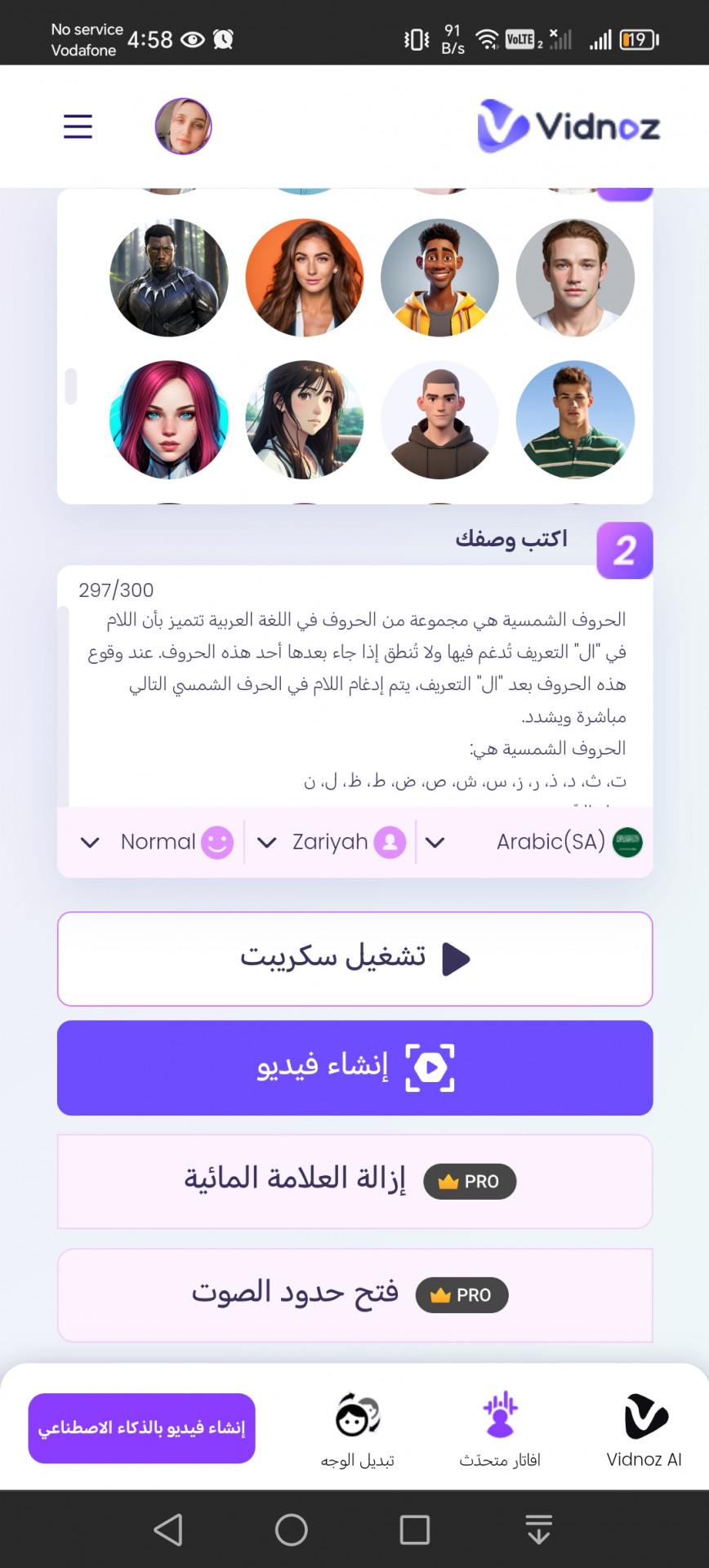Select the man in green striped shirt
Viewport: 709px width, 1568px height.
[575, 420]
